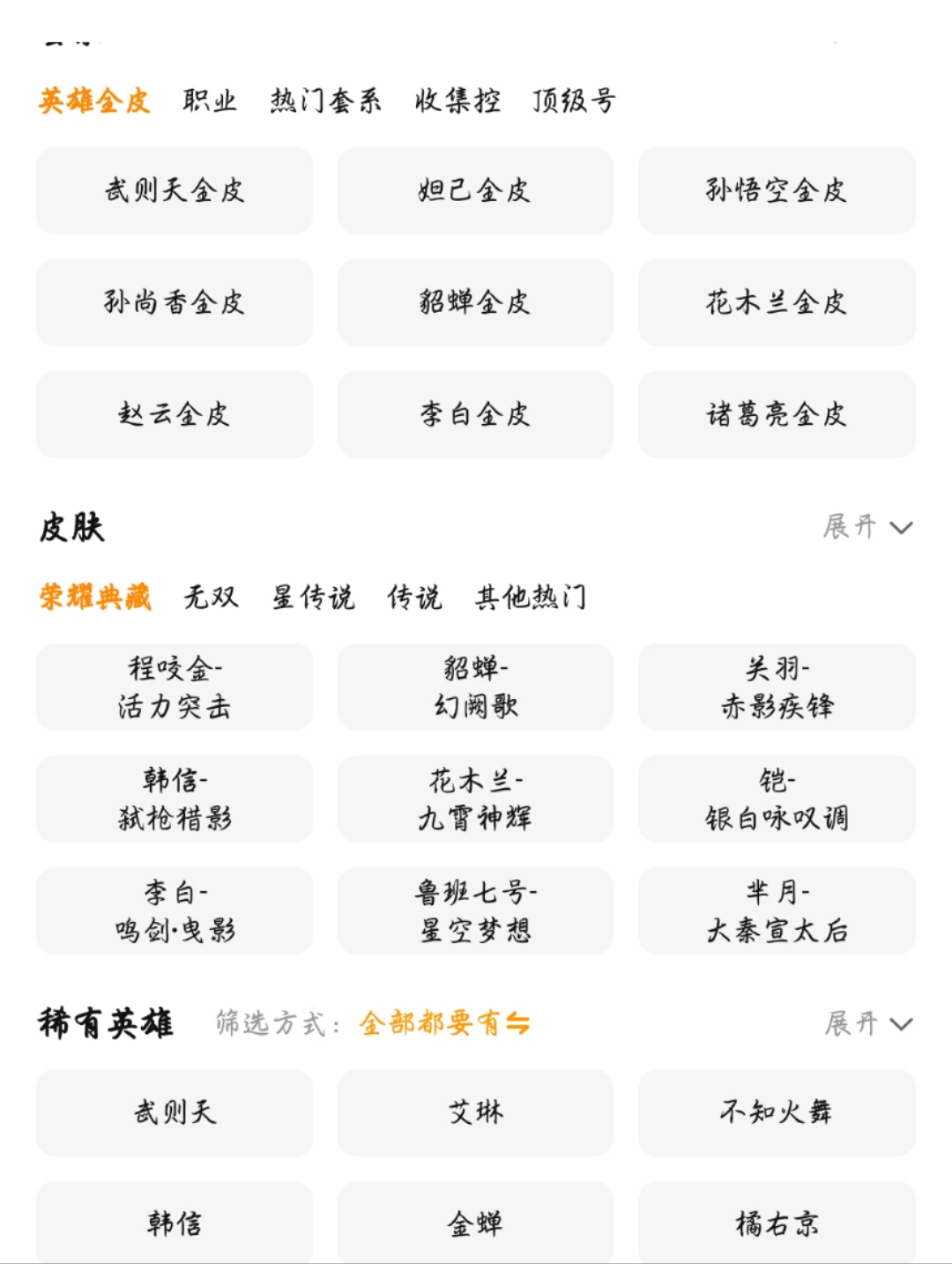
Task: Expand the 皮肤 section
Action: 867,527
